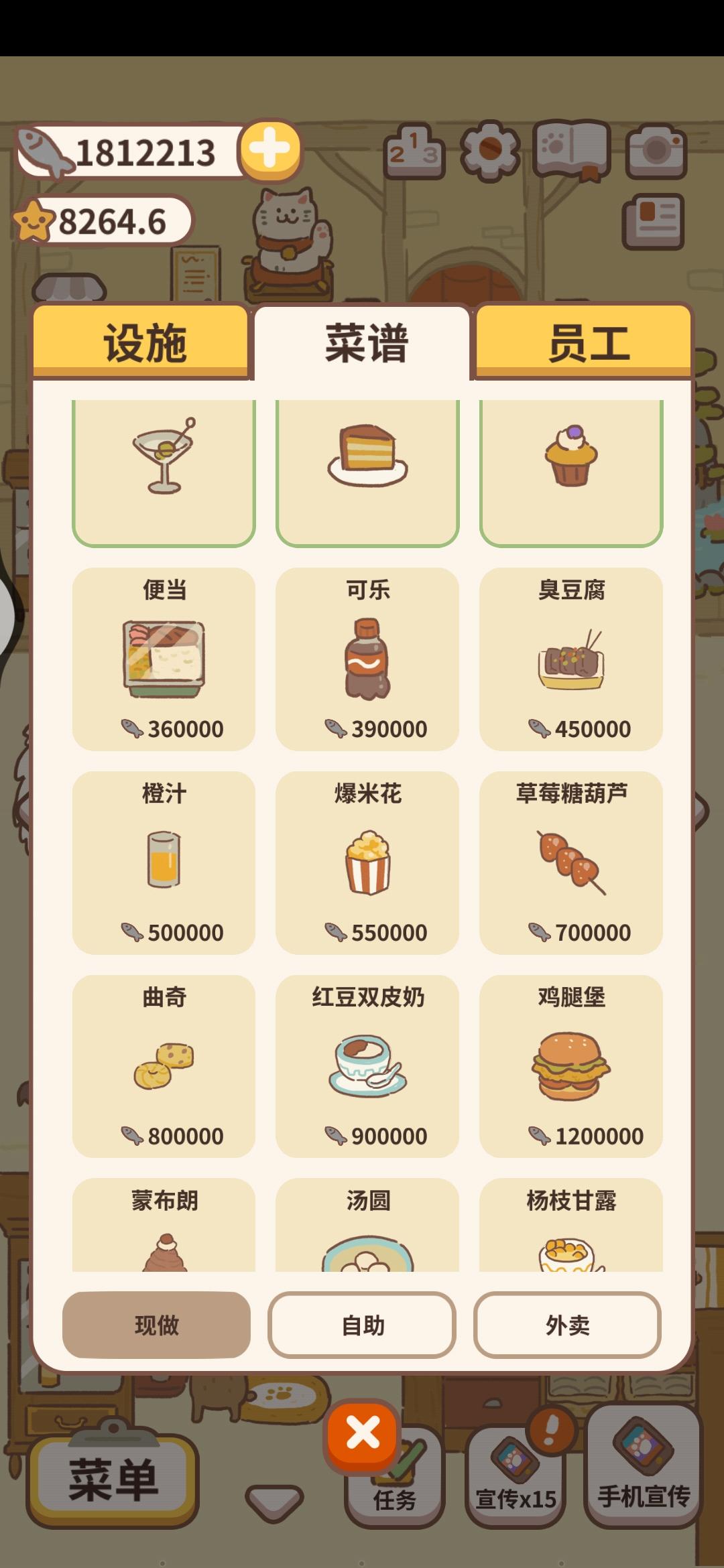Open 红豆双皮奶 recipe card
The height and width of the screenshot is (1568, 724).
pos(367,1067)
